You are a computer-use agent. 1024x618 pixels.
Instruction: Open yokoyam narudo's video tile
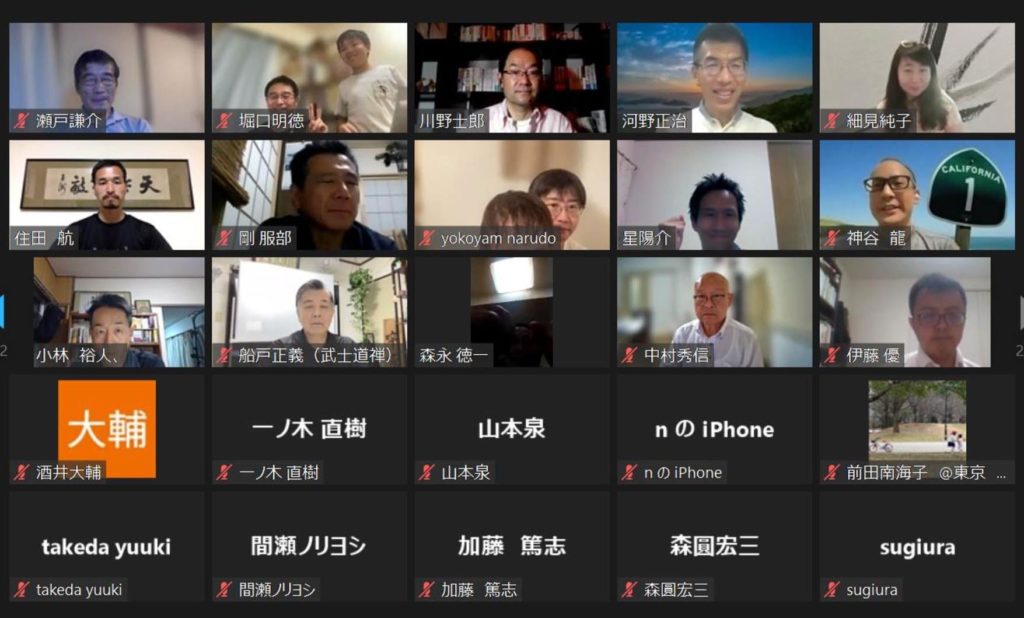pos(512,194)
